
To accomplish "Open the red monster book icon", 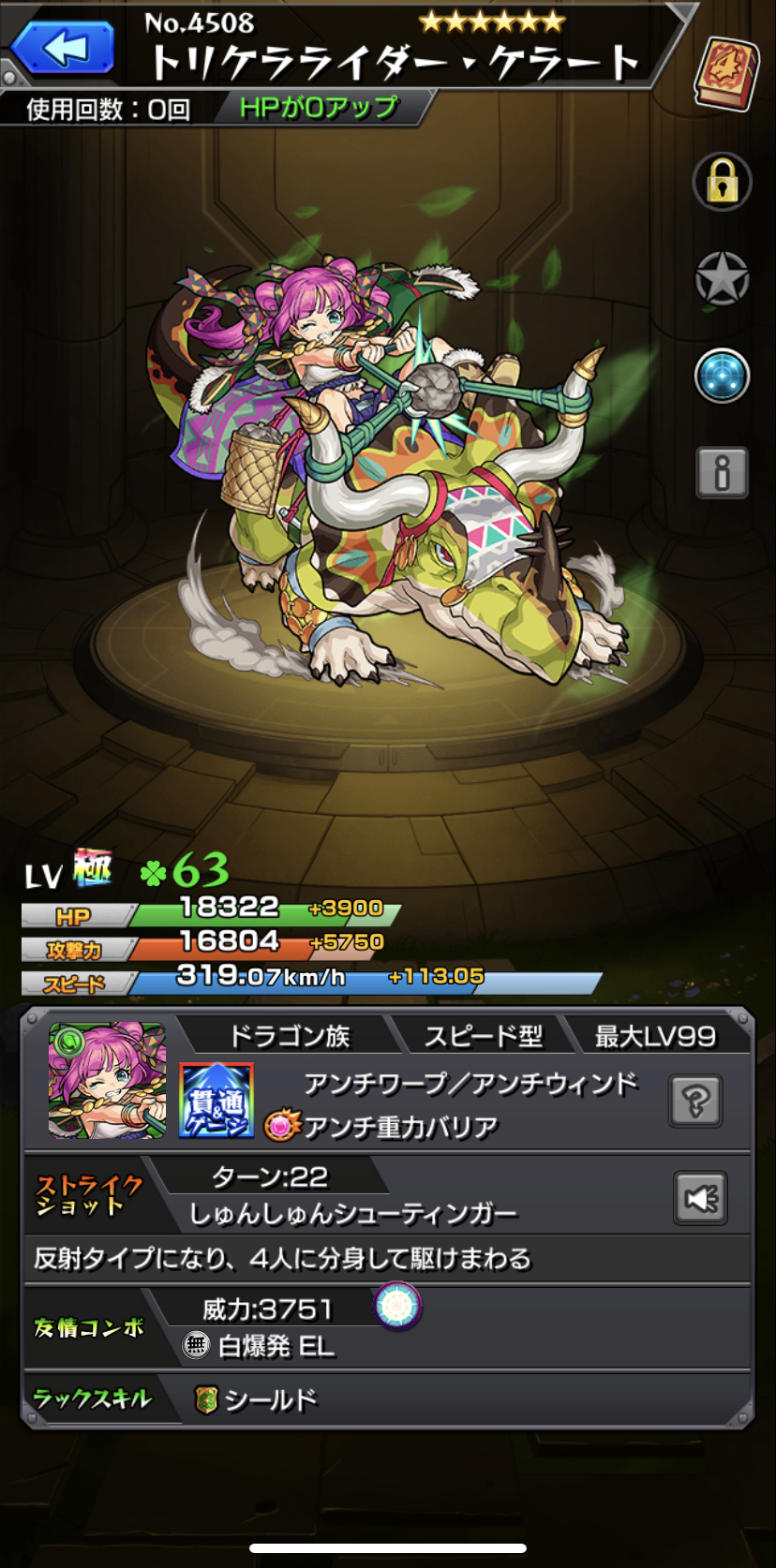I will 726,73.
